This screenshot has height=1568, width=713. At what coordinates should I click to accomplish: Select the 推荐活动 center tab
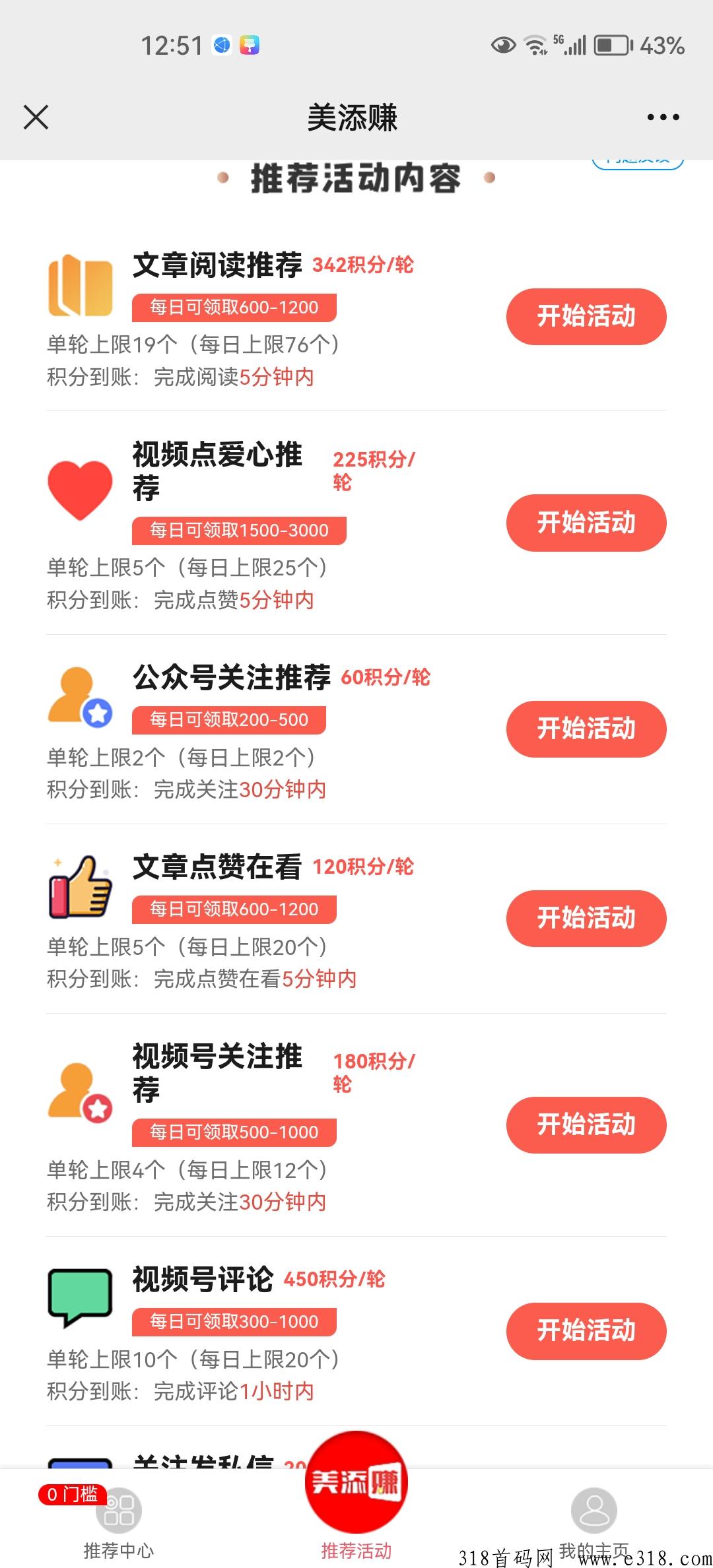pos(356,1498)
